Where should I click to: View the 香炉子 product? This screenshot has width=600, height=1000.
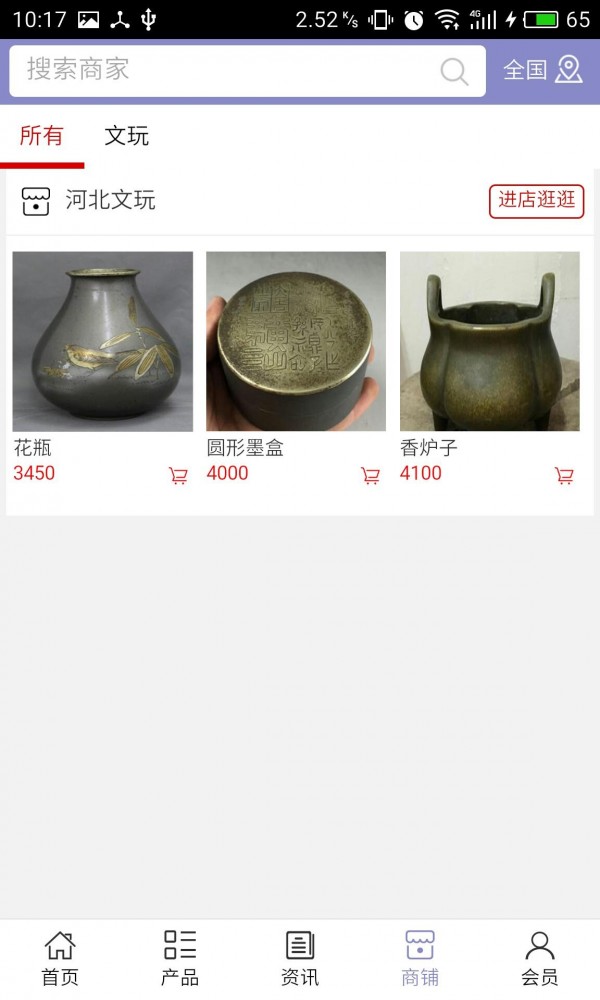coord(490,341)
